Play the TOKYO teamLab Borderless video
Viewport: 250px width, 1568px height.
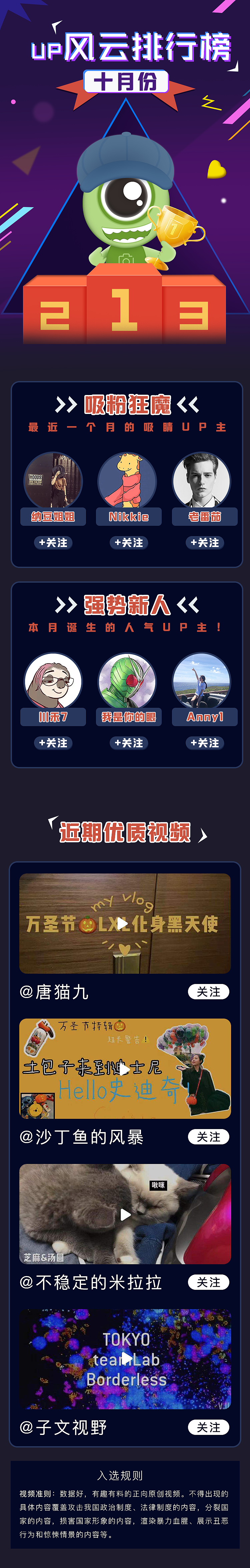[124, 1359]
